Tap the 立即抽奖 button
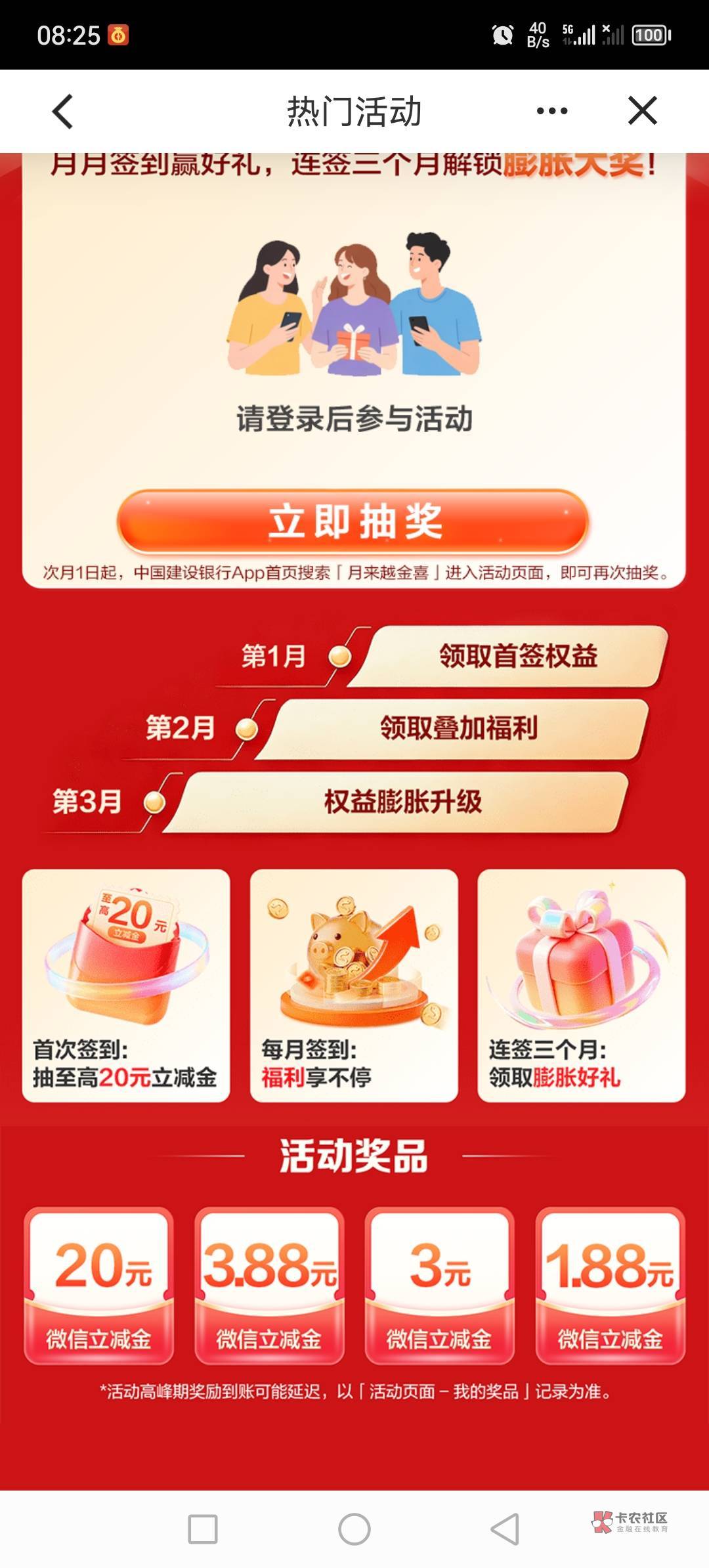Image resolution: width=709 pixels, height=1568 pixels. (353, 522)
